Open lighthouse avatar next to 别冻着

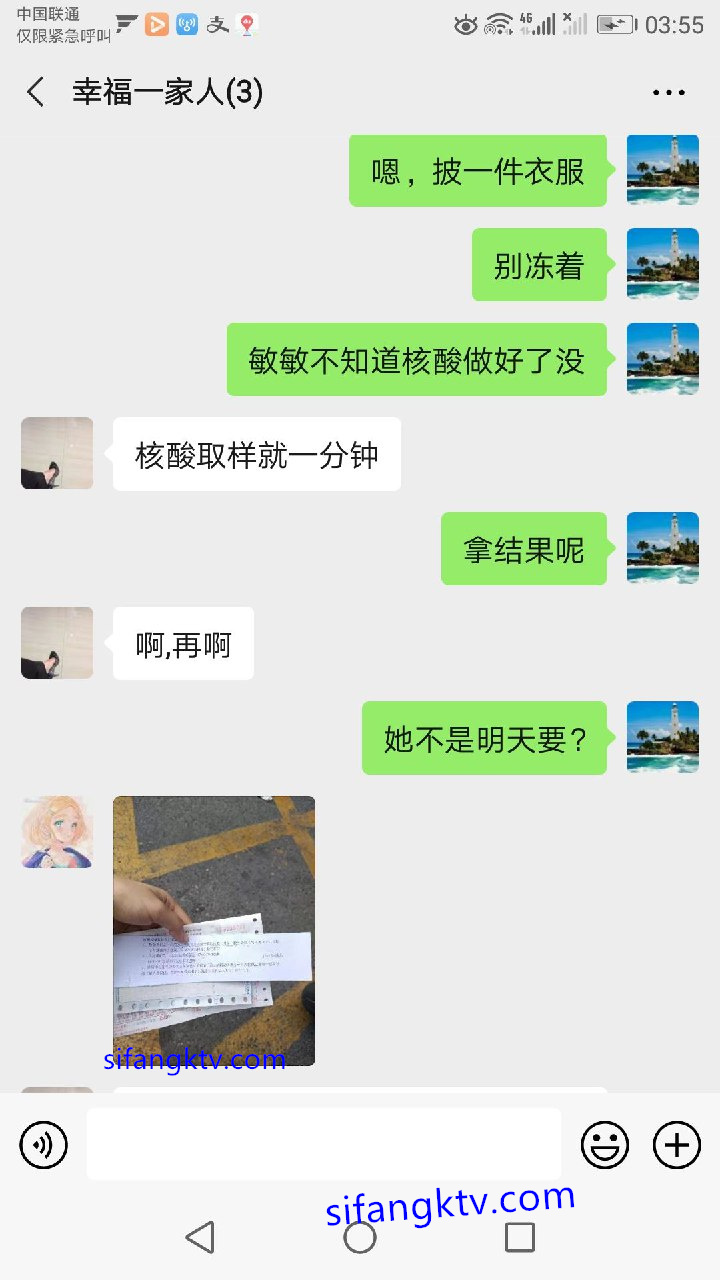pyautogui.click(x=662, y=264)
